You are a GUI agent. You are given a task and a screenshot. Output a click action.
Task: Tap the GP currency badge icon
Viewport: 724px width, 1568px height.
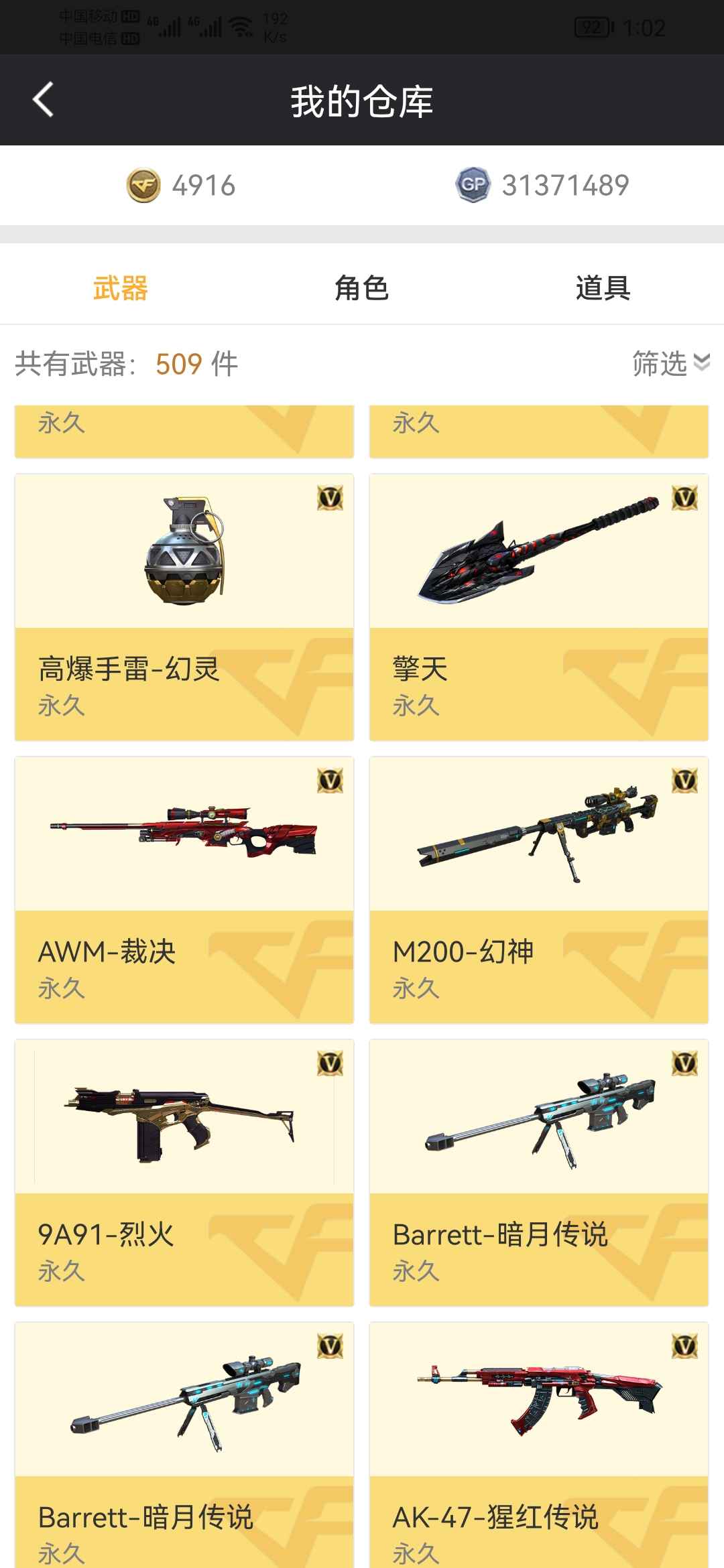coord(473,186)
